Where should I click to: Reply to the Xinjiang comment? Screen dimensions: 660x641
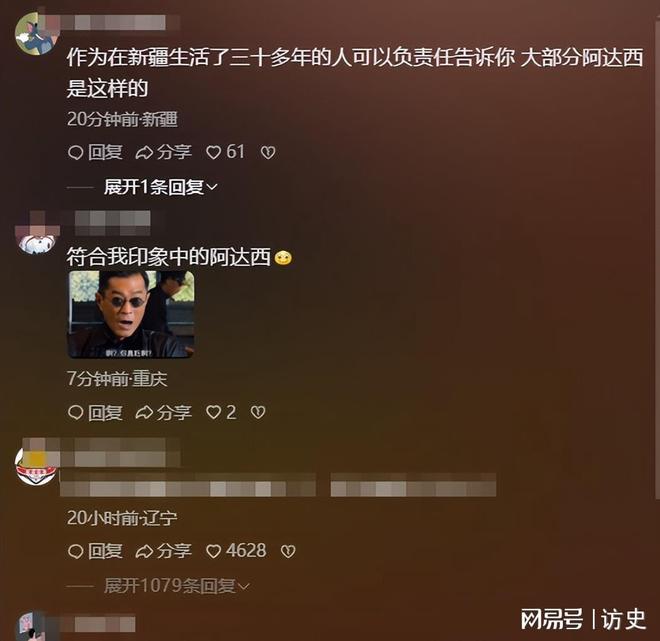coord(95,152)
